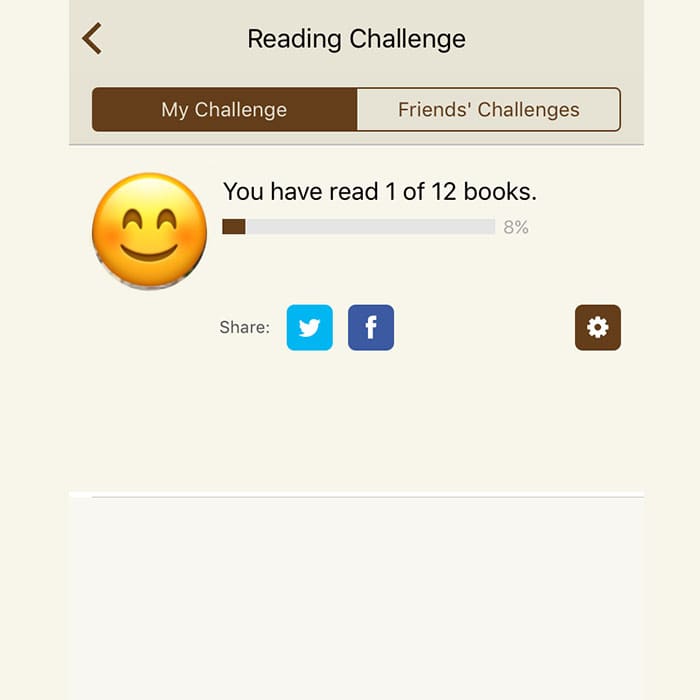This screenshot has width=700, height=700.
Task: Switch to Friends' Challenges tab
Action: click(x=488, y=110)
